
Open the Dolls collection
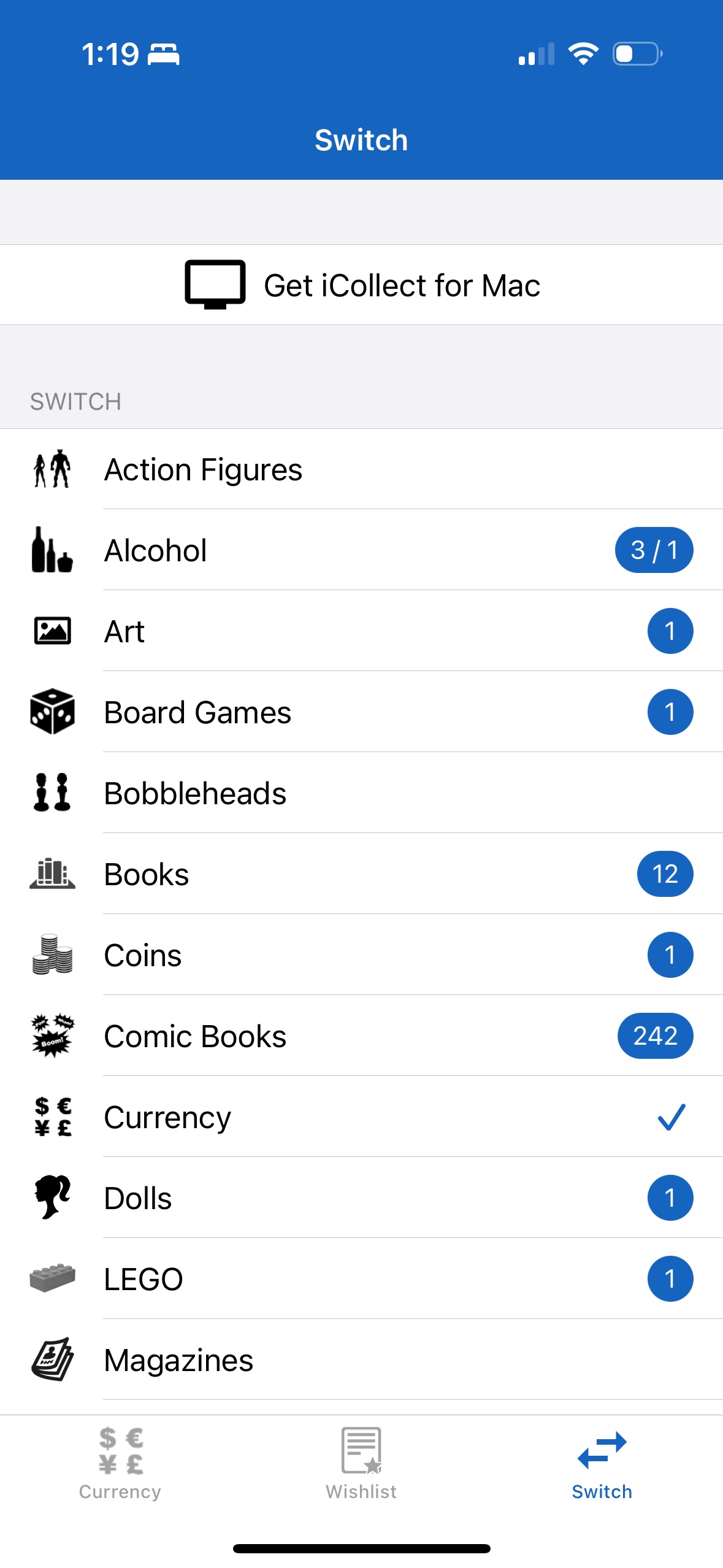pos(361,1198)
